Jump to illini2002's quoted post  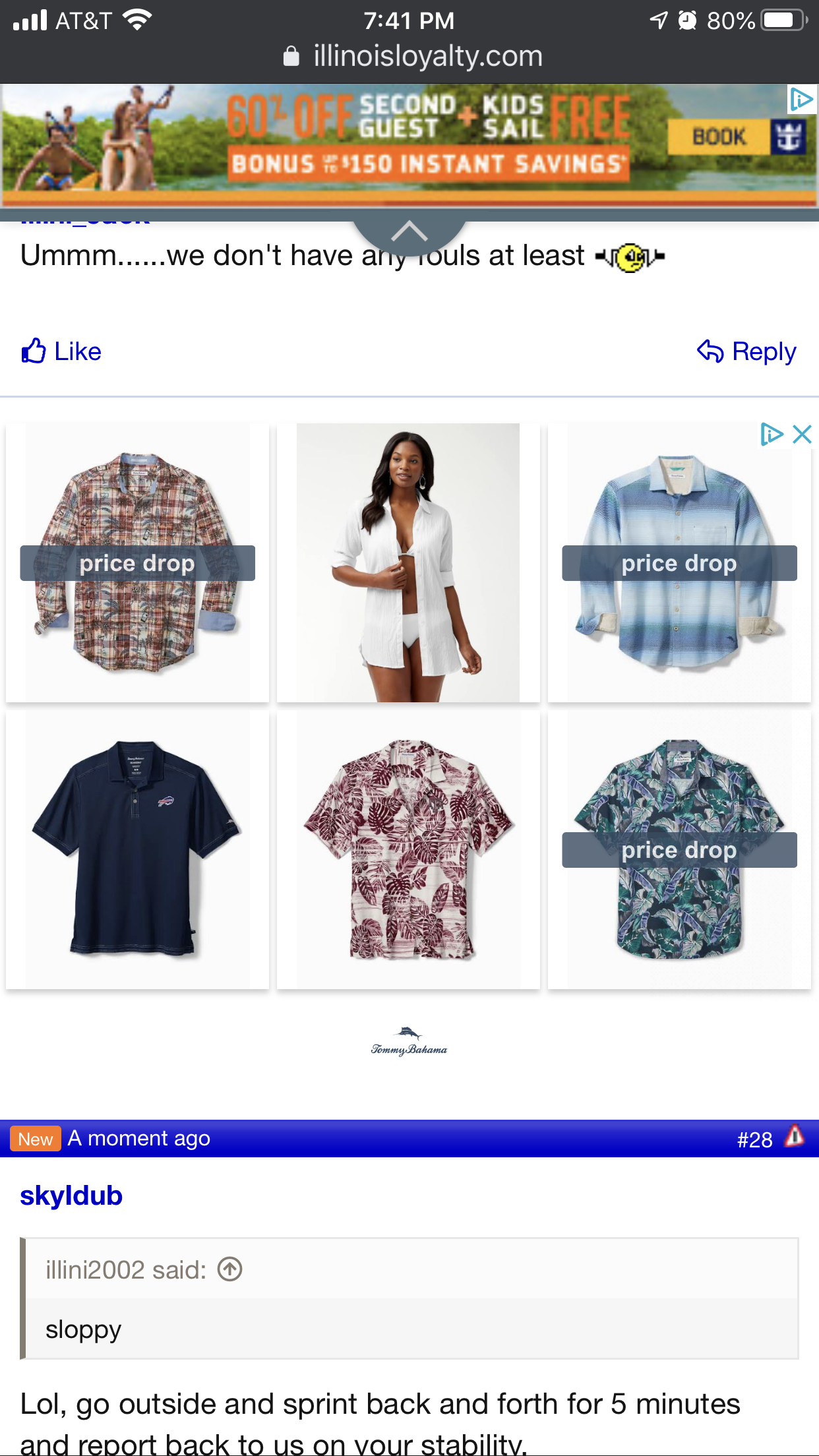click(230, 1269)
